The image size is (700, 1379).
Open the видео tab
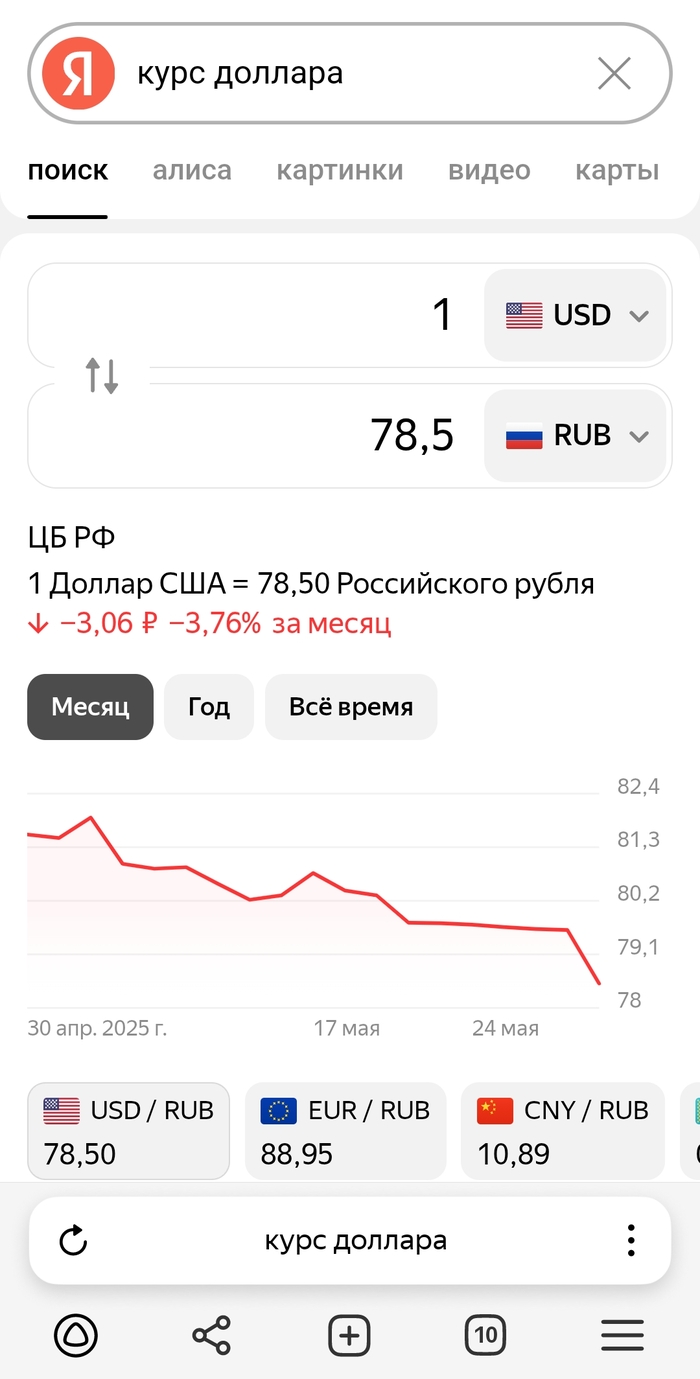489,171
